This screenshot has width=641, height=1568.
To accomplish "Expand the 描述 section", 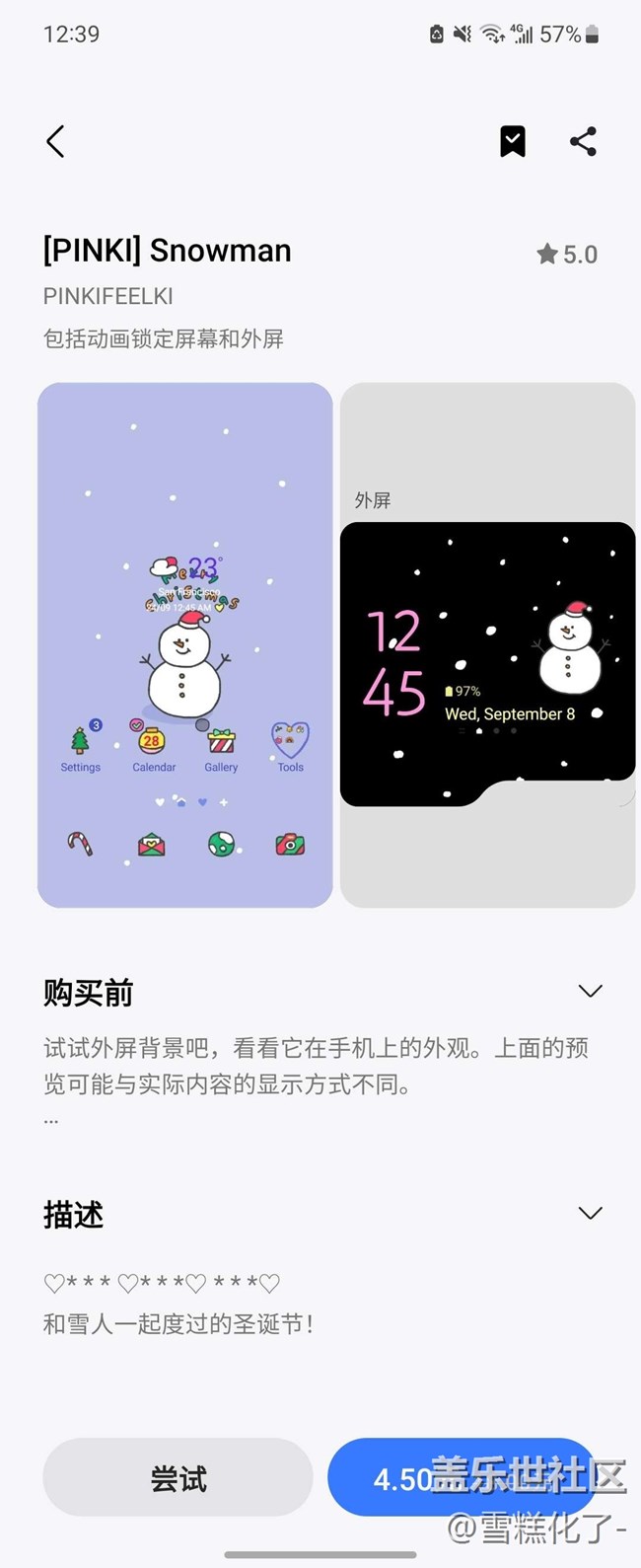I will pos(590,1214).
